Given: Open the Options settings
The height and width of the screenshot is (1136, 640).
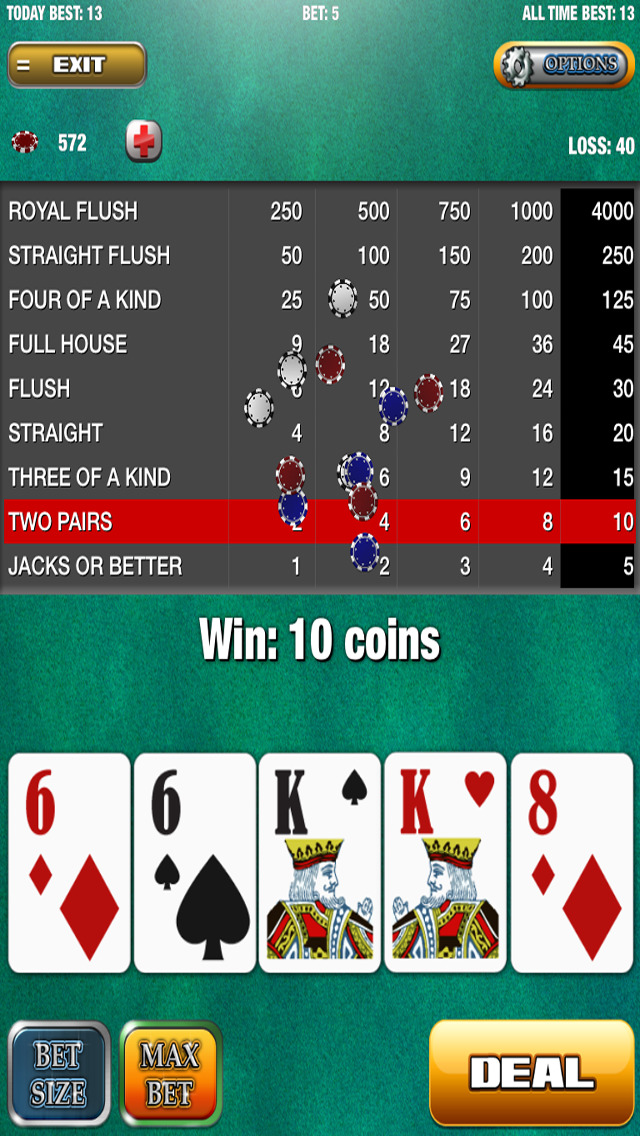Looking at the screenshot, I should (x=564, y=65).
